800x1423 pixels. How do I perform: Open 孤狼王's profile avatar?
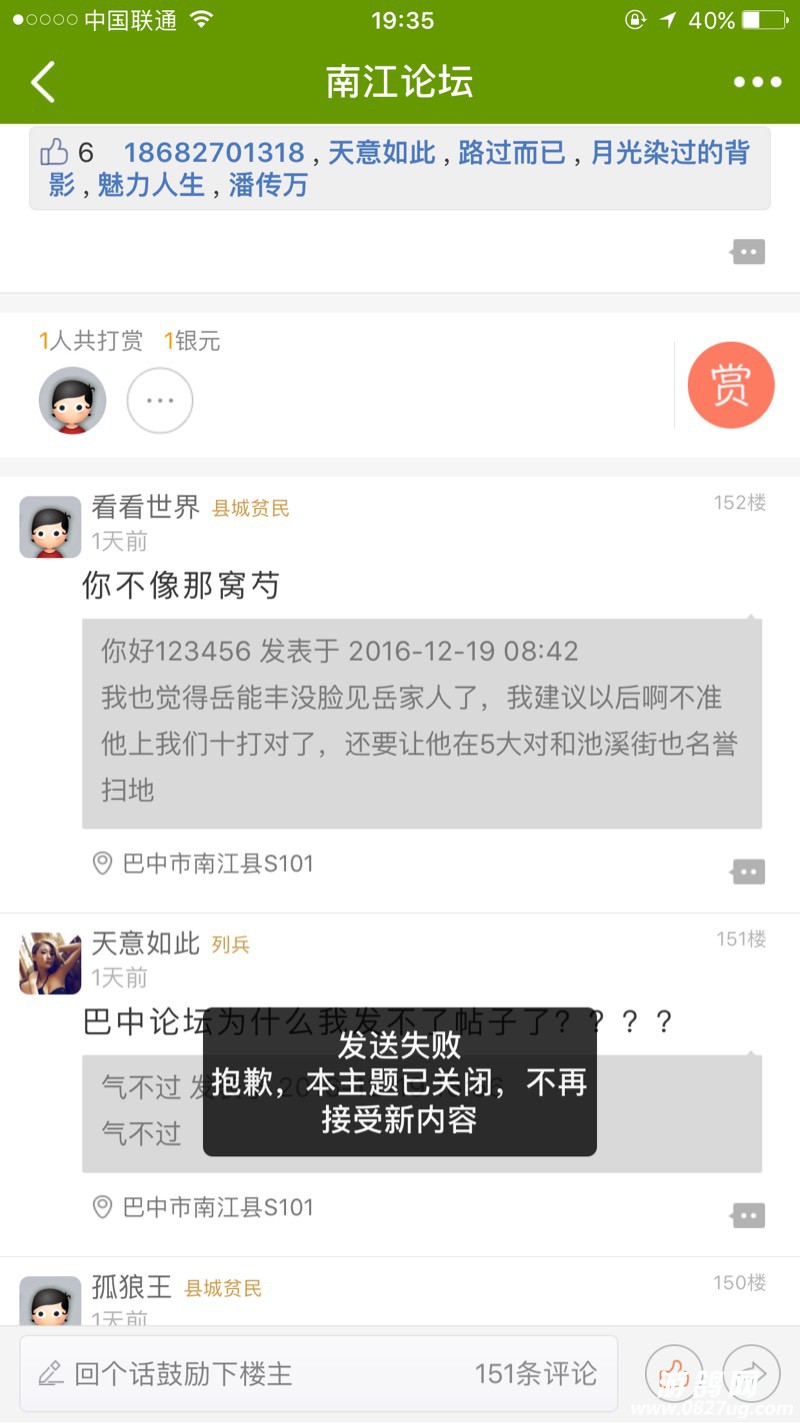point(50,1300)
